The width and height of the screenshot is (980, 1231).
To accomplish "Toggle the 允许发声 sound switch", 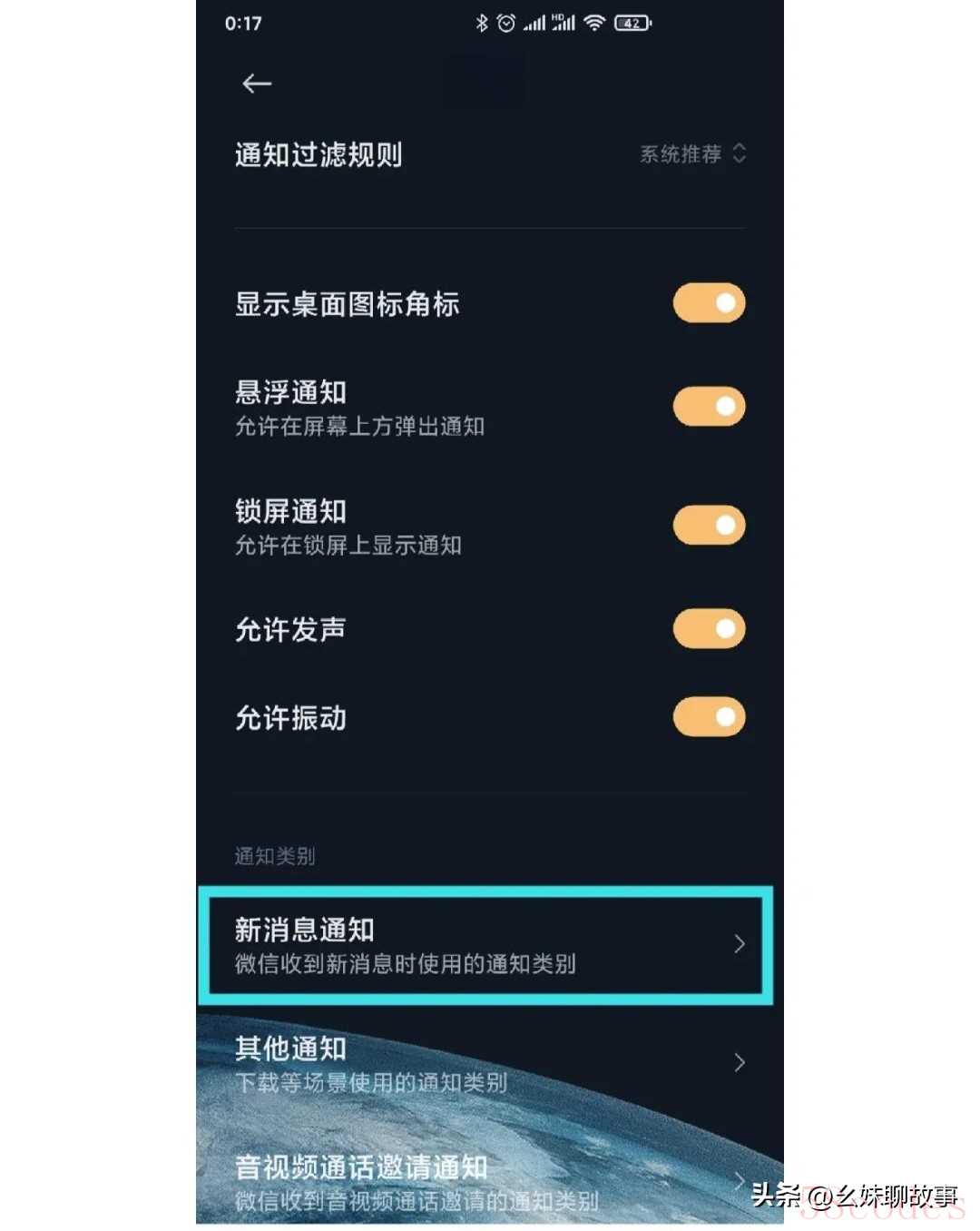I will point(709,628).
